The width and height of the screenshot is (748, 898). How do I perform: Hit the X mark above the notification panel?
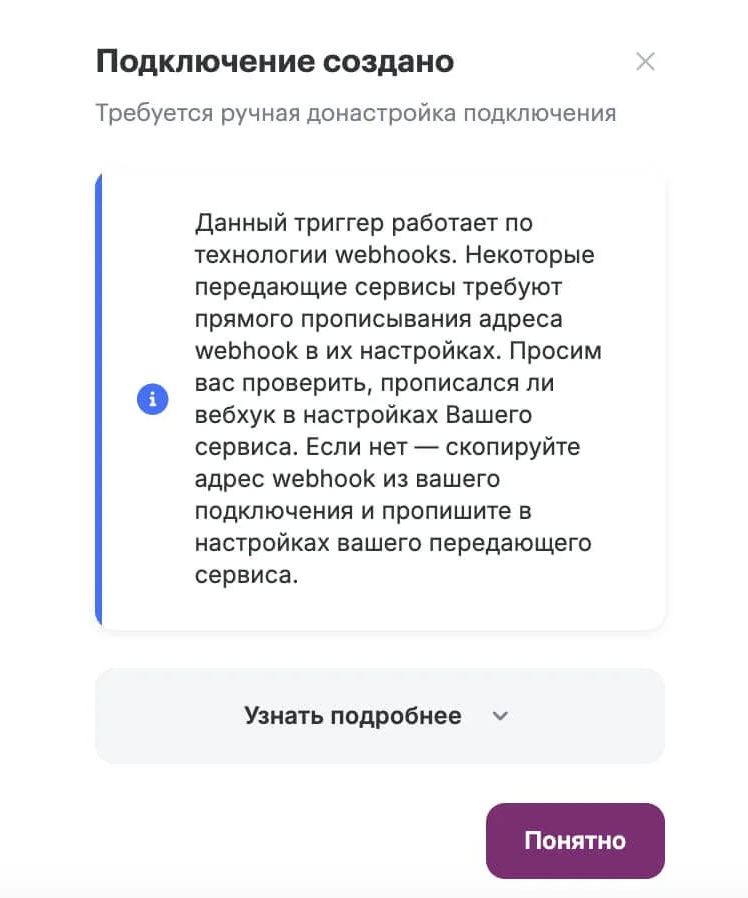(x=645, y=61)
